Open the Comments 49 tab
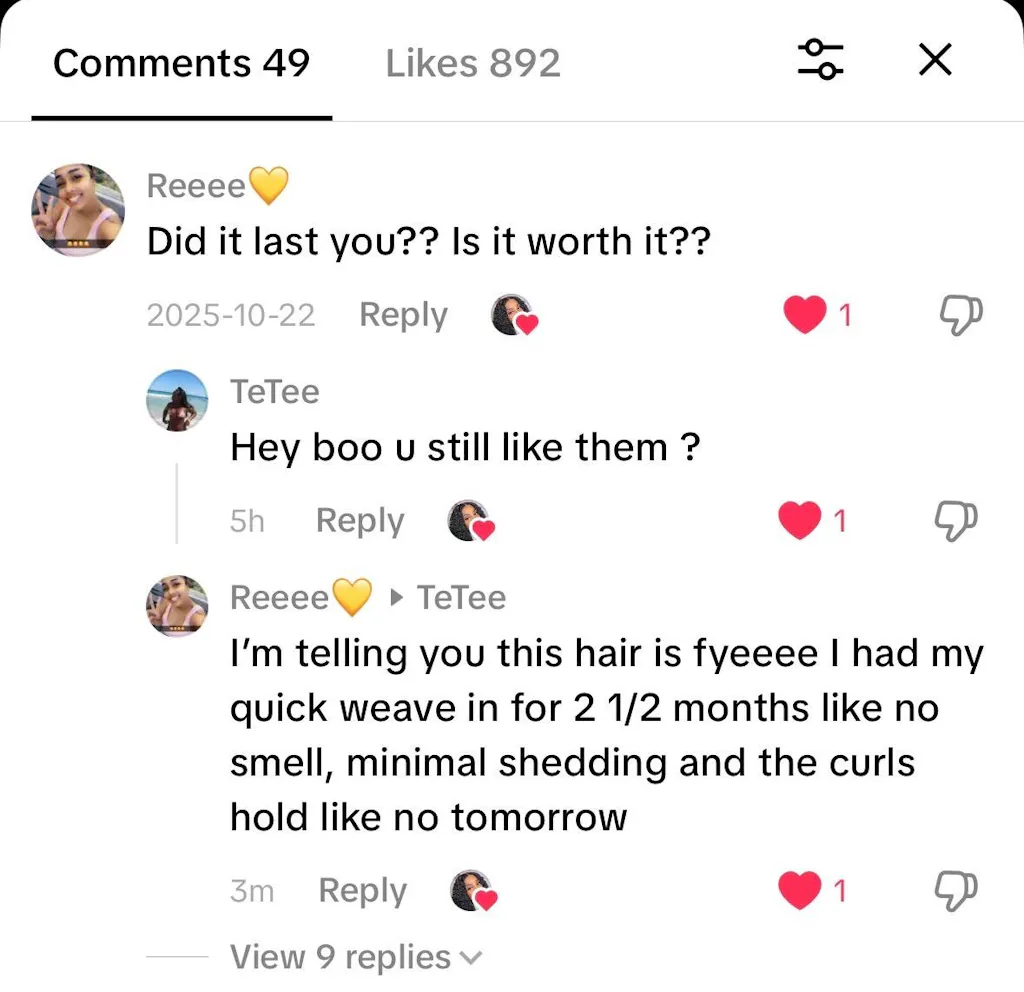 pos(181,64)
